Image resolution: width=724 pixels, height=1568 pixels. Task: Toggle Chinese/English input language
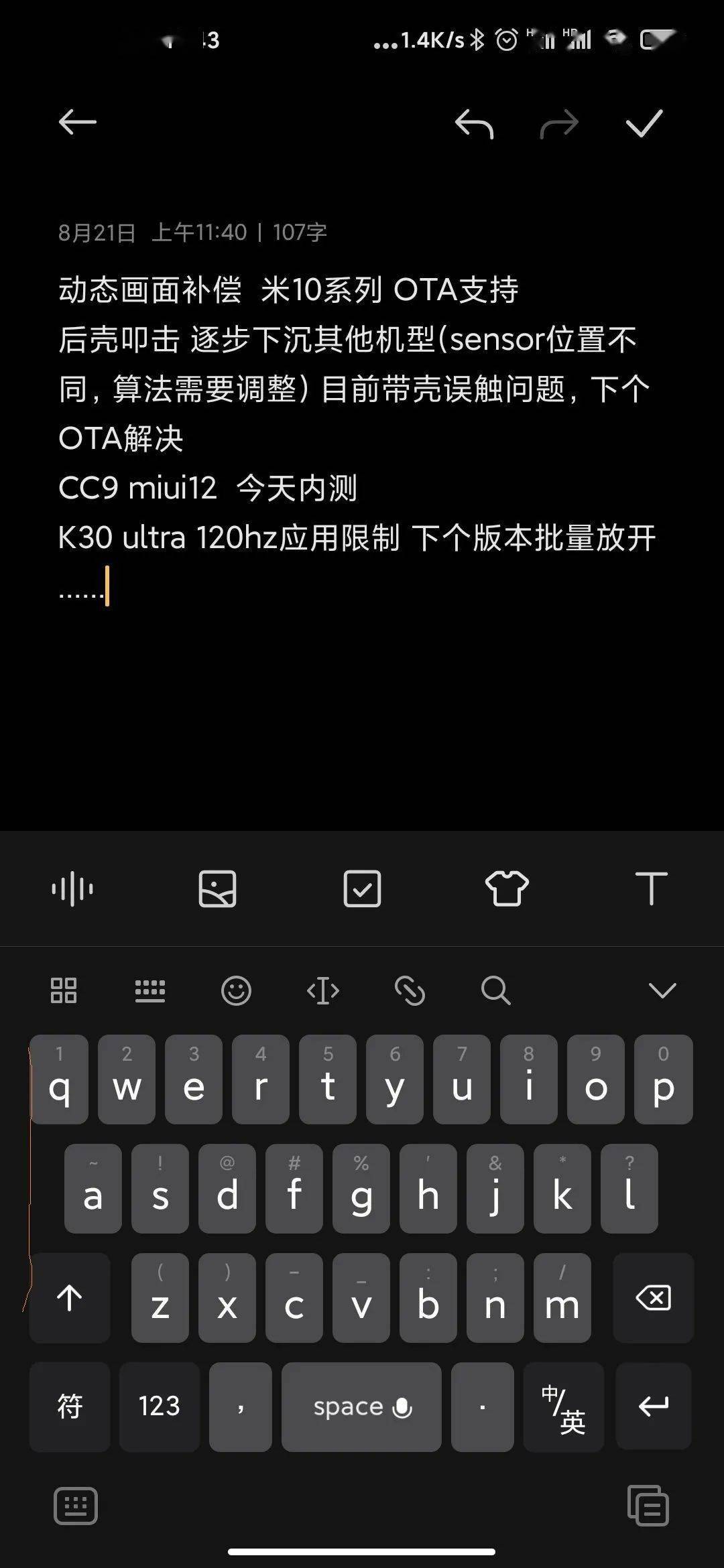[563, 1406]
